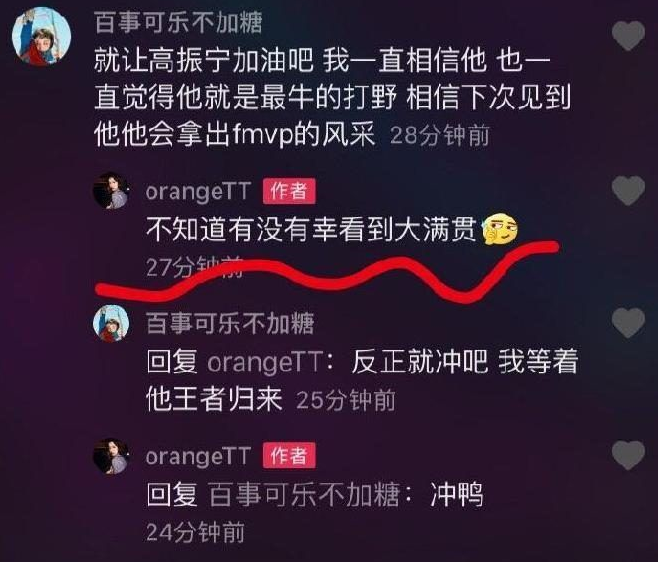Image resolution: width=658 pixels, height=562 pixels.
Task: Like the 反正就冲吧 reply
Action: (628, 323)
